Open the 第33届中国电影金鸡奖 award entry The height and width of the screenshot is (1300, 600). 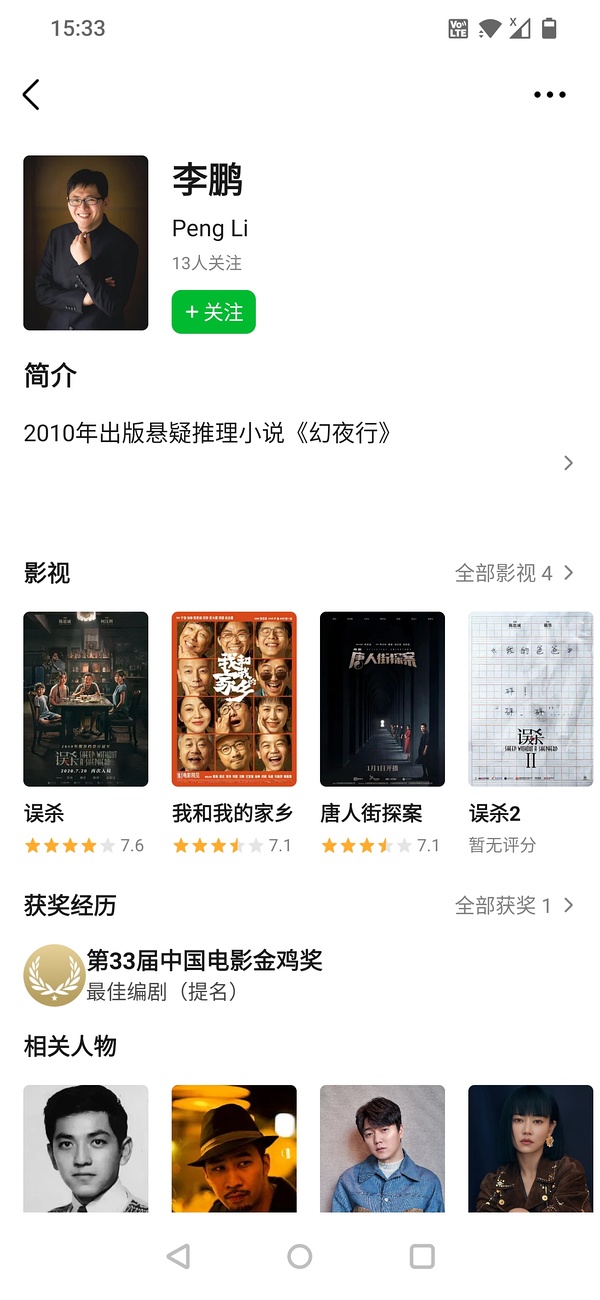tap(204, 974)
